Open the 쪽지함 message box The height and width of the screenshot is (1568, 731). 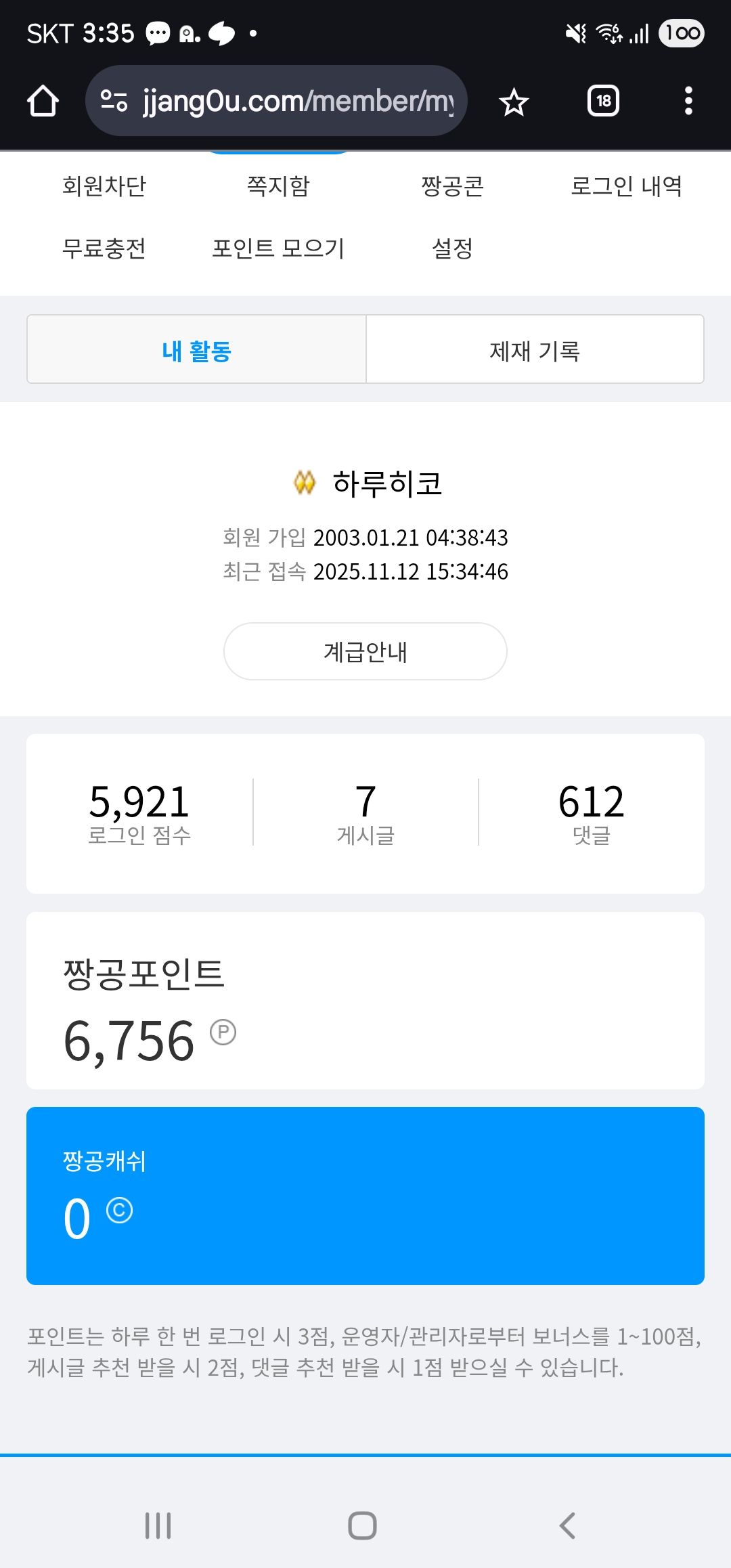278,186
